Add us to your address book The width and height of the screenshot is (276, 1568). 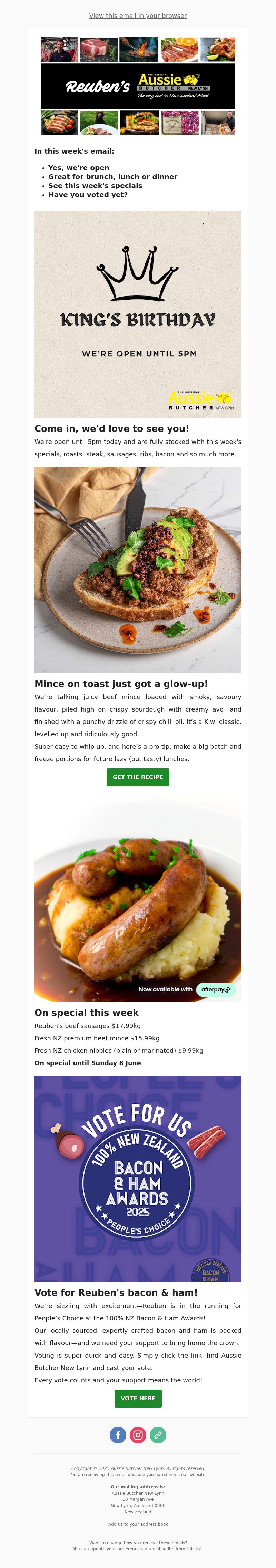click(138, 1524)
